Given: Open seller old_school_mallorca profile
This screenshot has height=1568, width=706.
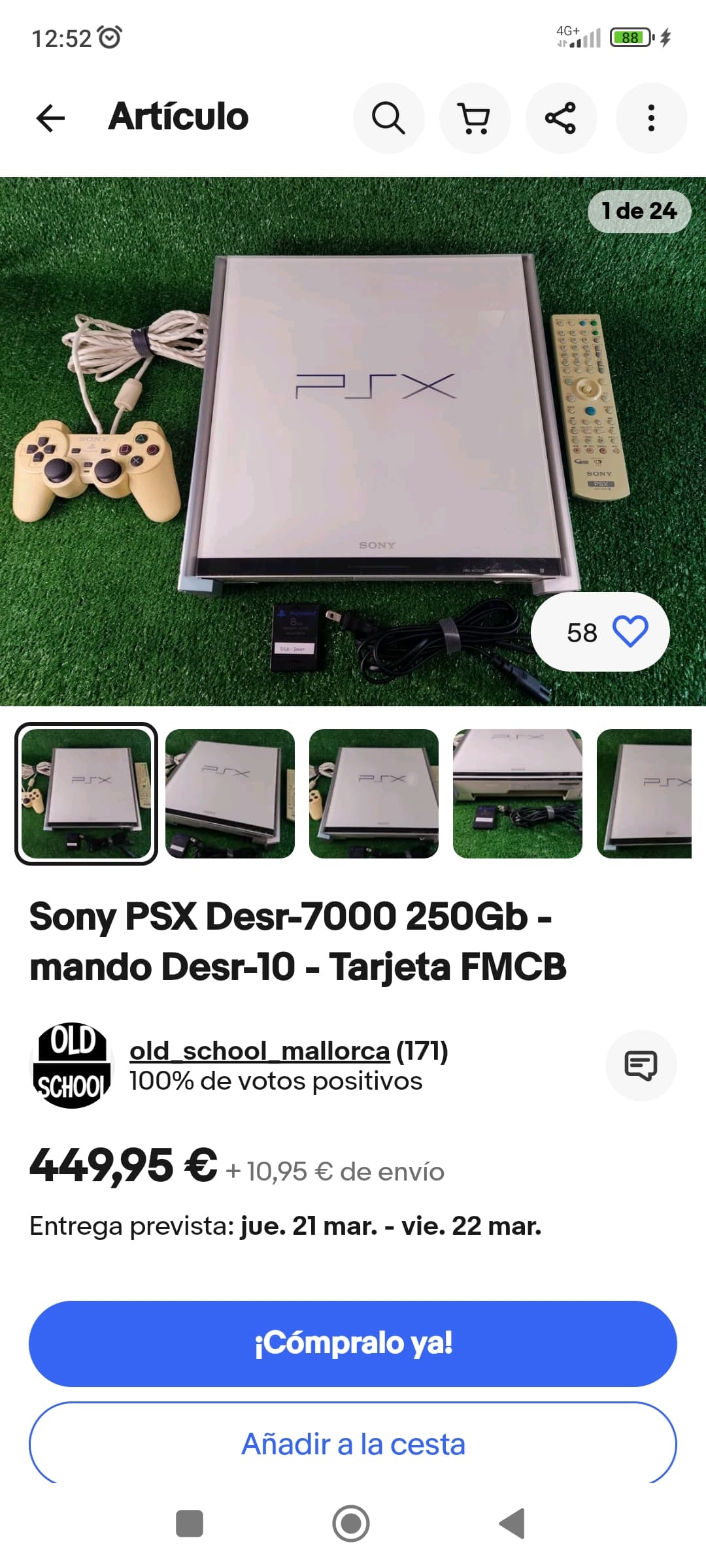Looking at the screenshot, I should (x=259, y=1051).
